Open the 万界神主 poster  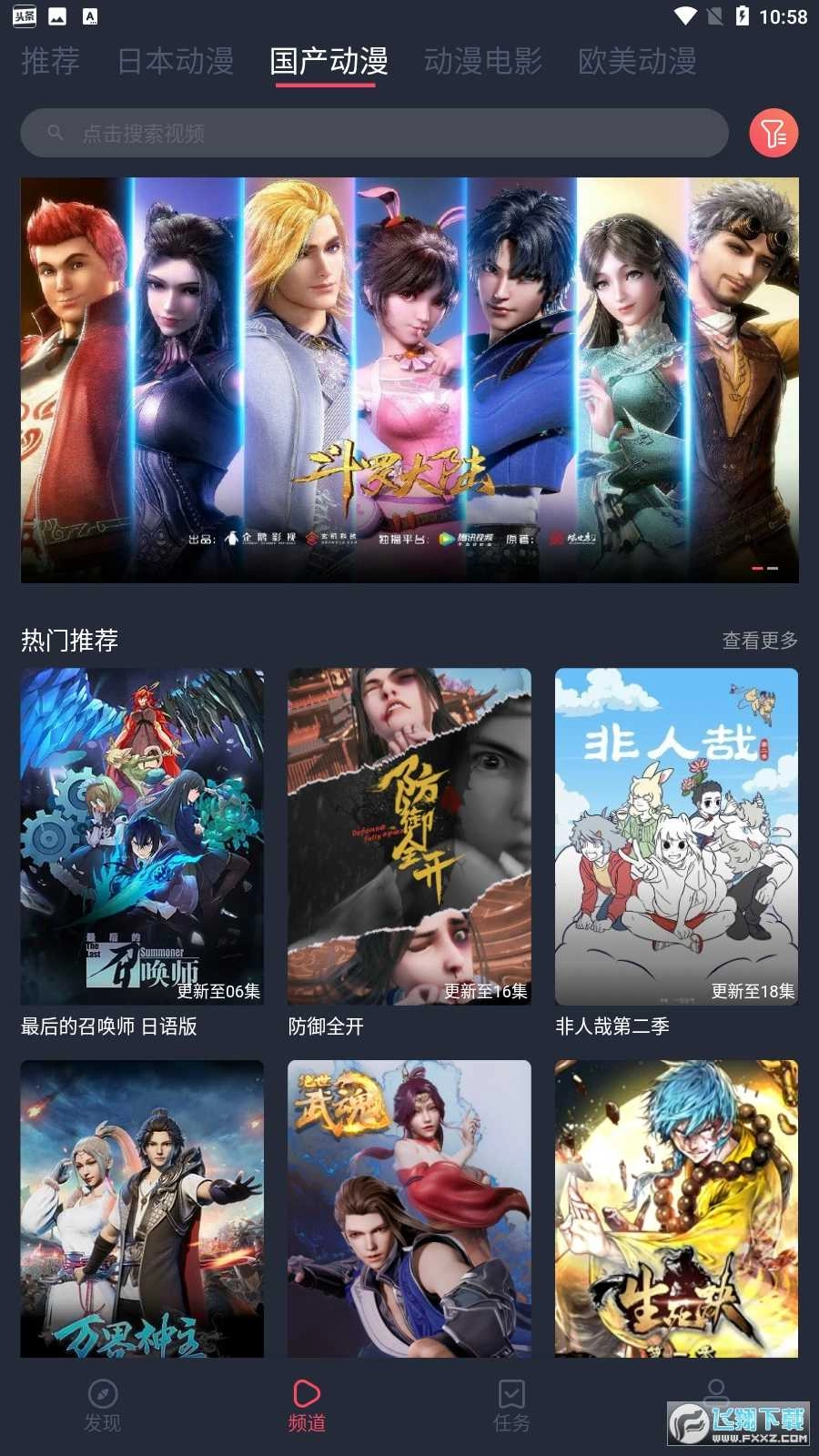point(142,1208)
